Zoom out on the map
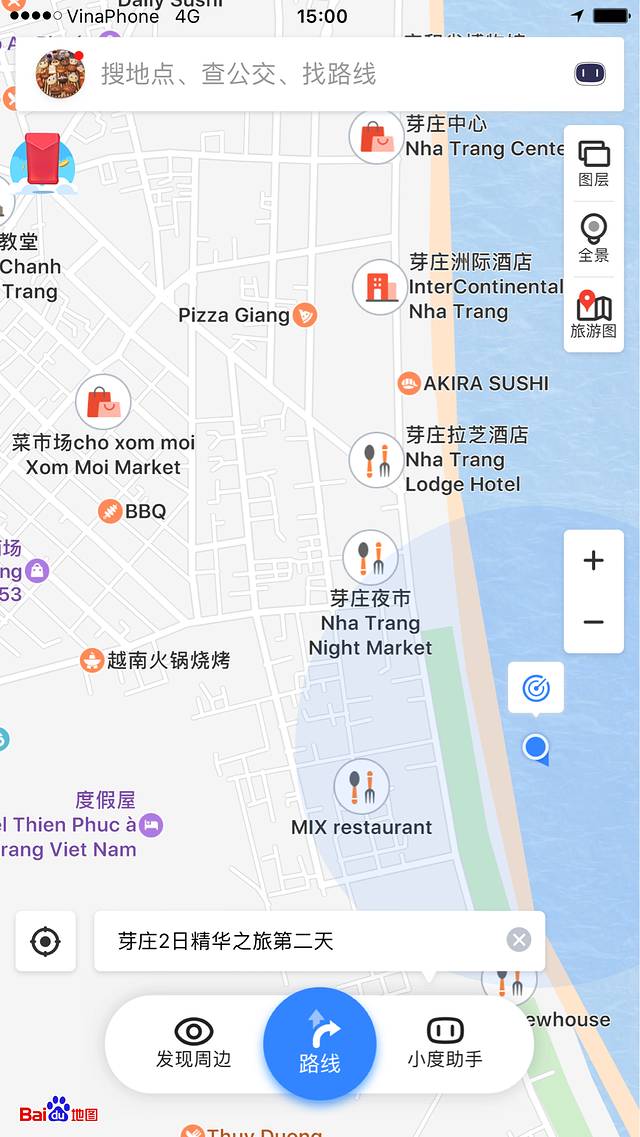 594,622
